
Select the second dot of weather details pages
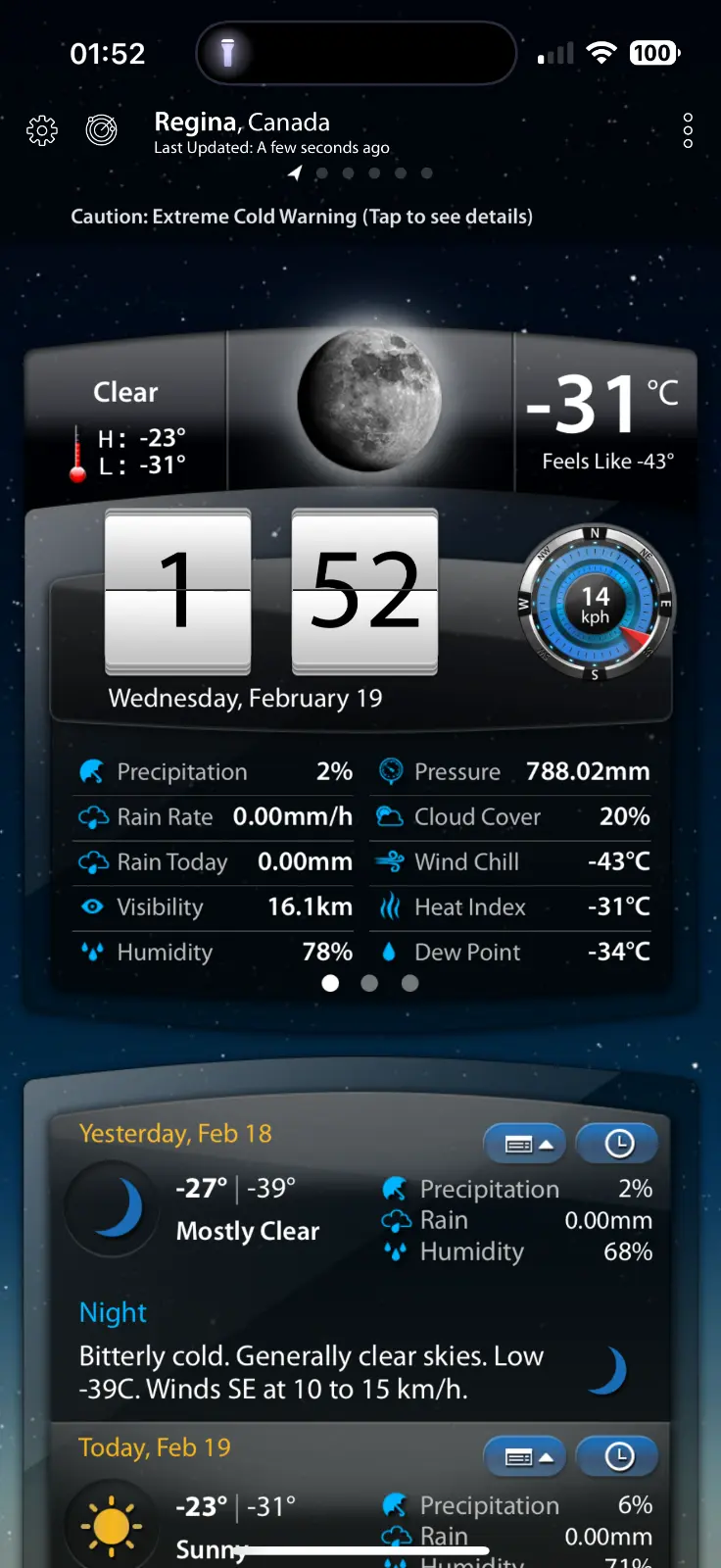pyautogui.click(x=369, y=983)
